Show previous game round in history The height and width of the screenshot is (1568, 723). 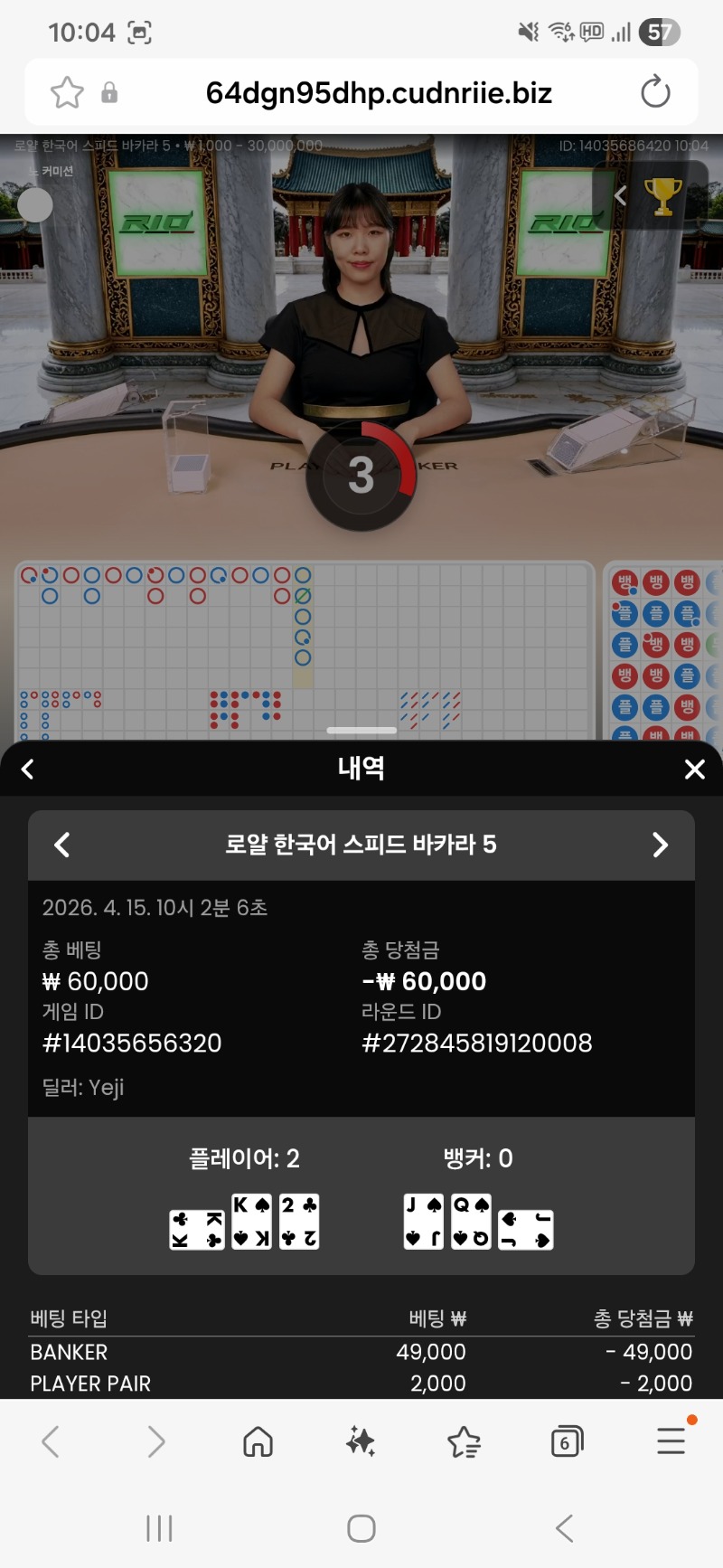tap(62, 845)
